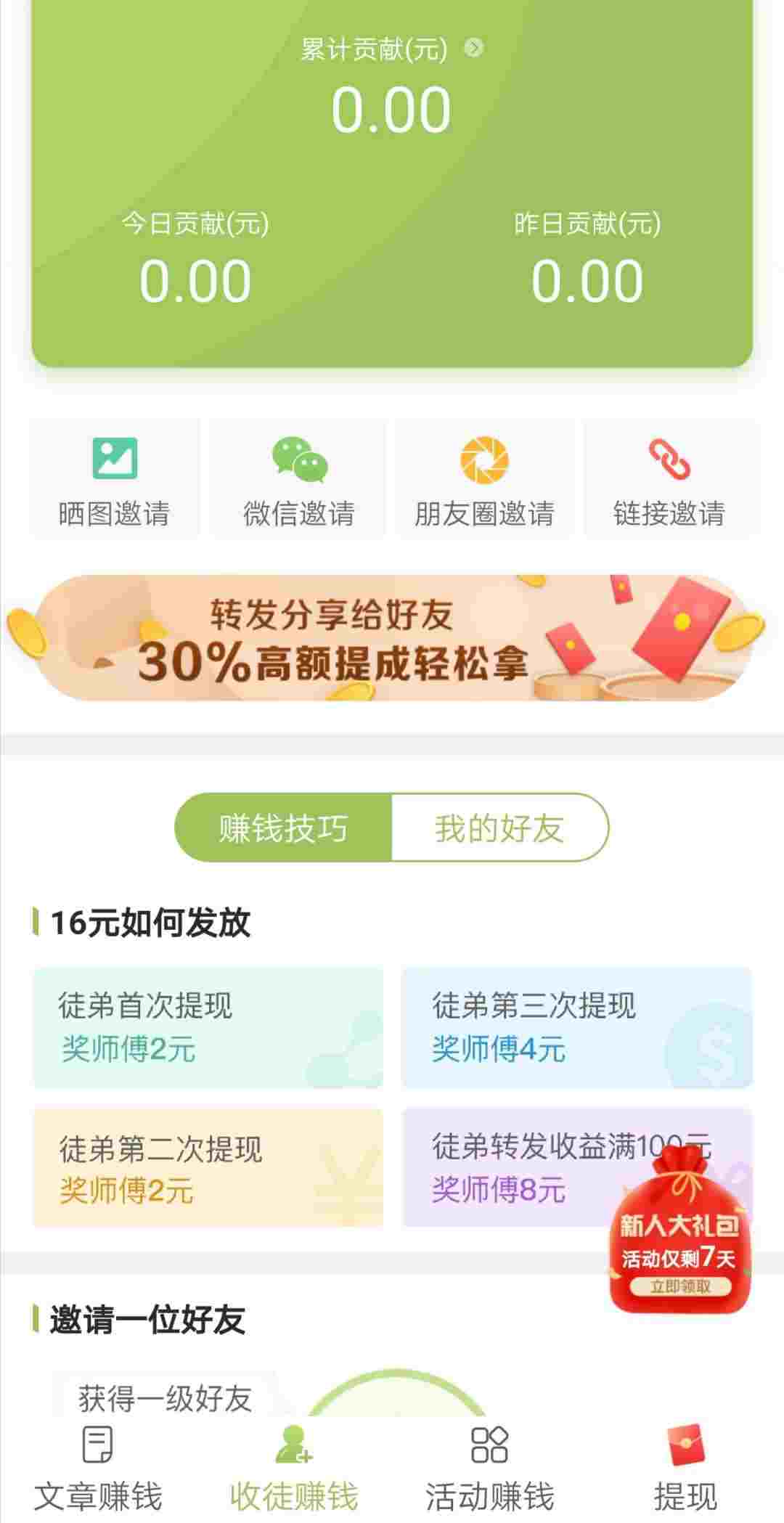Choose 晒图邀请 invite option
Screen dimensions: 784x1523
tap(114, 480)
